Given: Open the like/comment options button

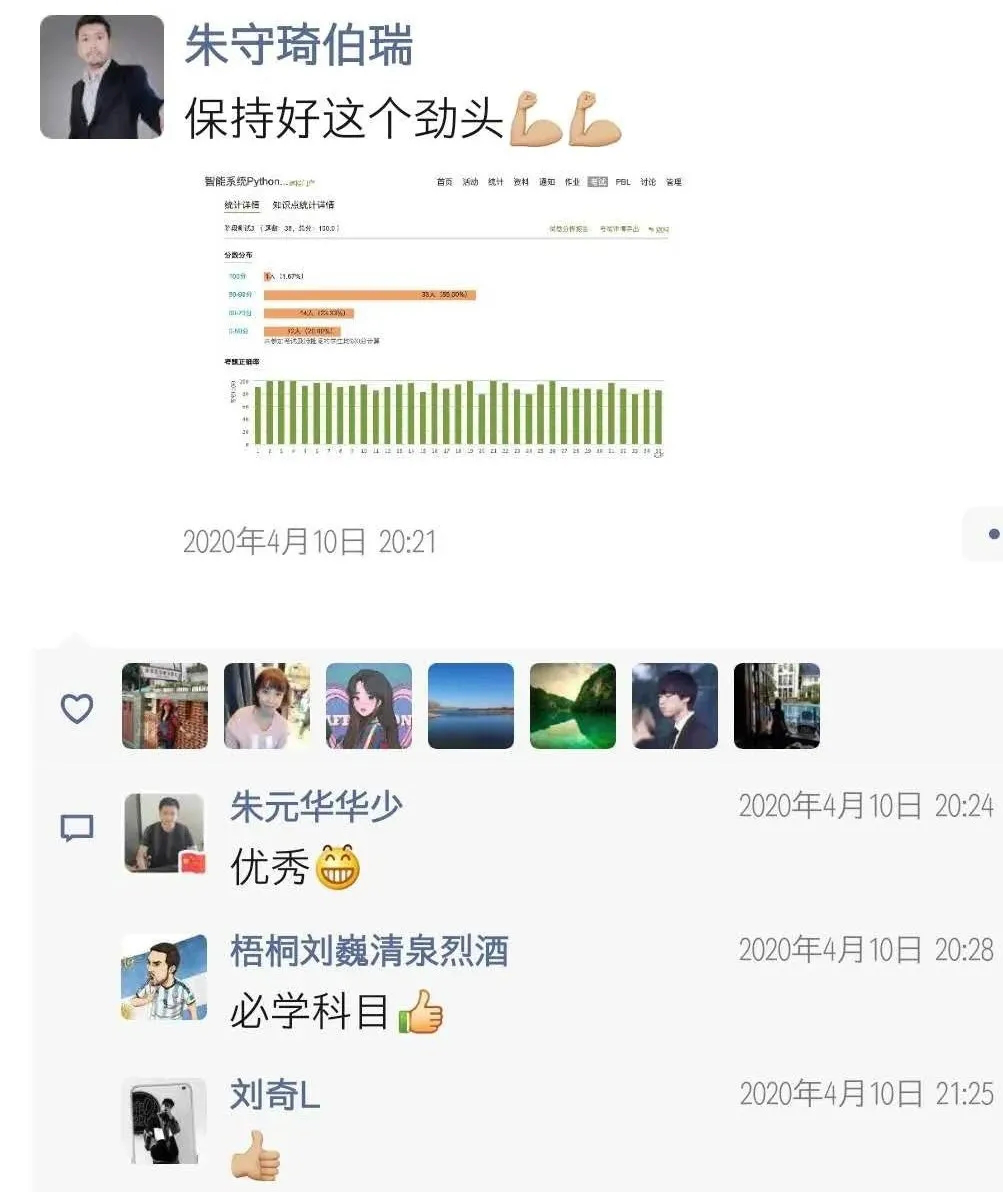Looking at the screenshot, I should [985, 534].
